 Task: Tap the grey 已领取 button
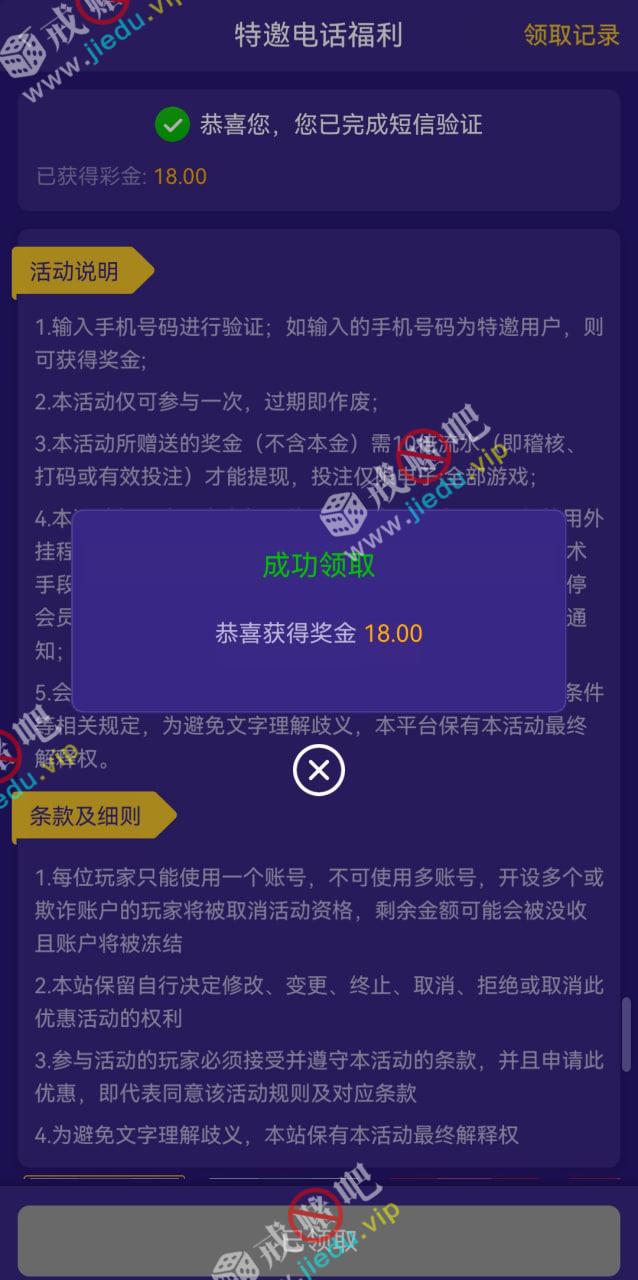pyautogui.click(x=318, y=1241)
